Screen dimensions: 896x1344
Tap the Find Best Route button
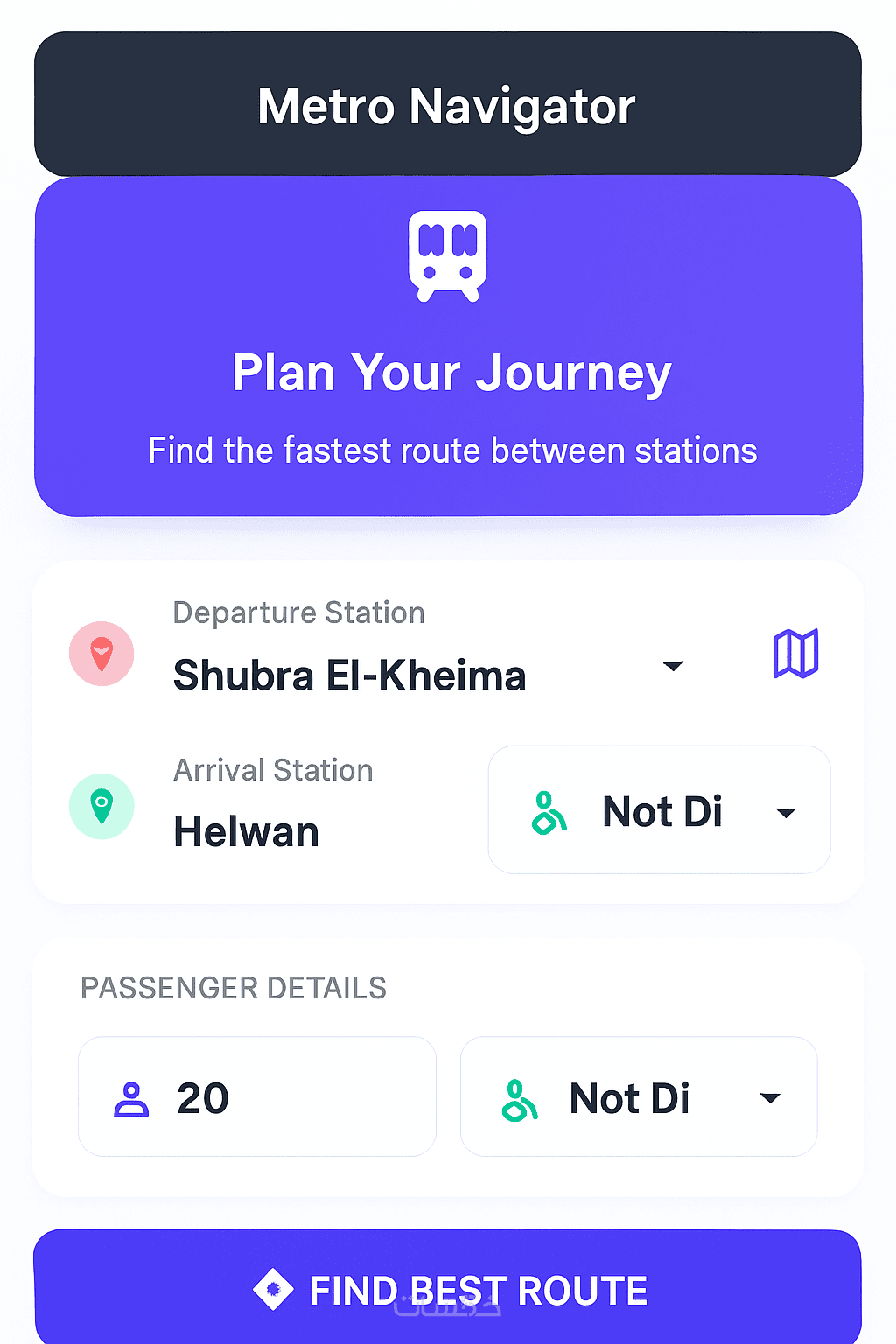coord(448,1290)
